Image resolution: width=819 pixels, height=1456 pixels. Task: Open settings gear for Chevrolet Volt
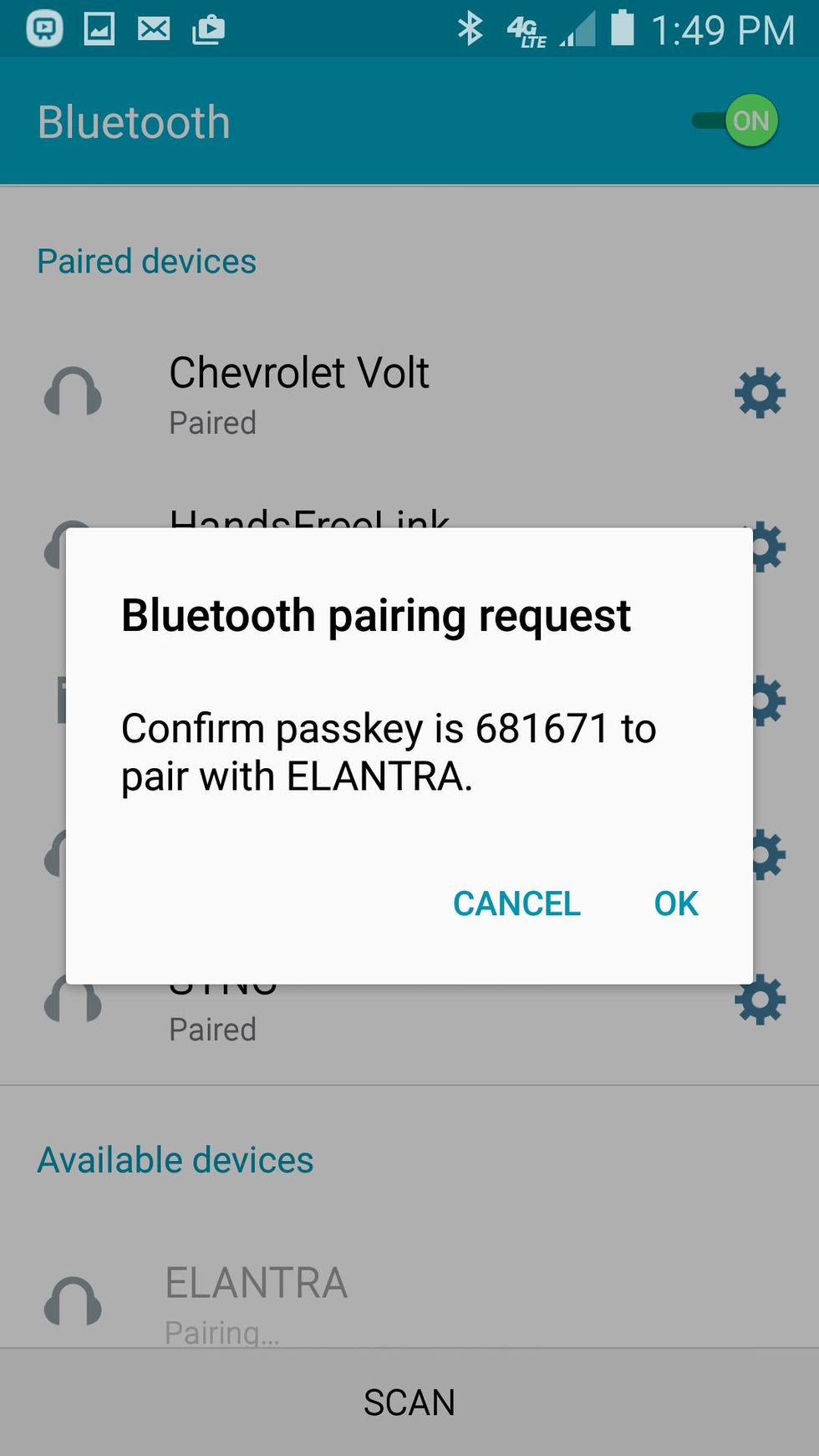pos(760,393)
